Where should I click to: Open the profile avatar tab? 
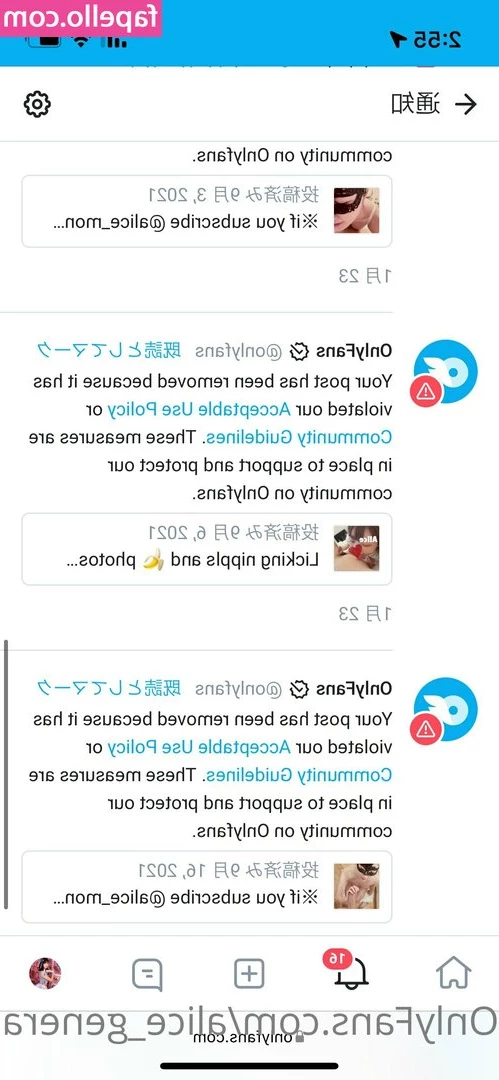pyautogui.click(x=45, y=973)
